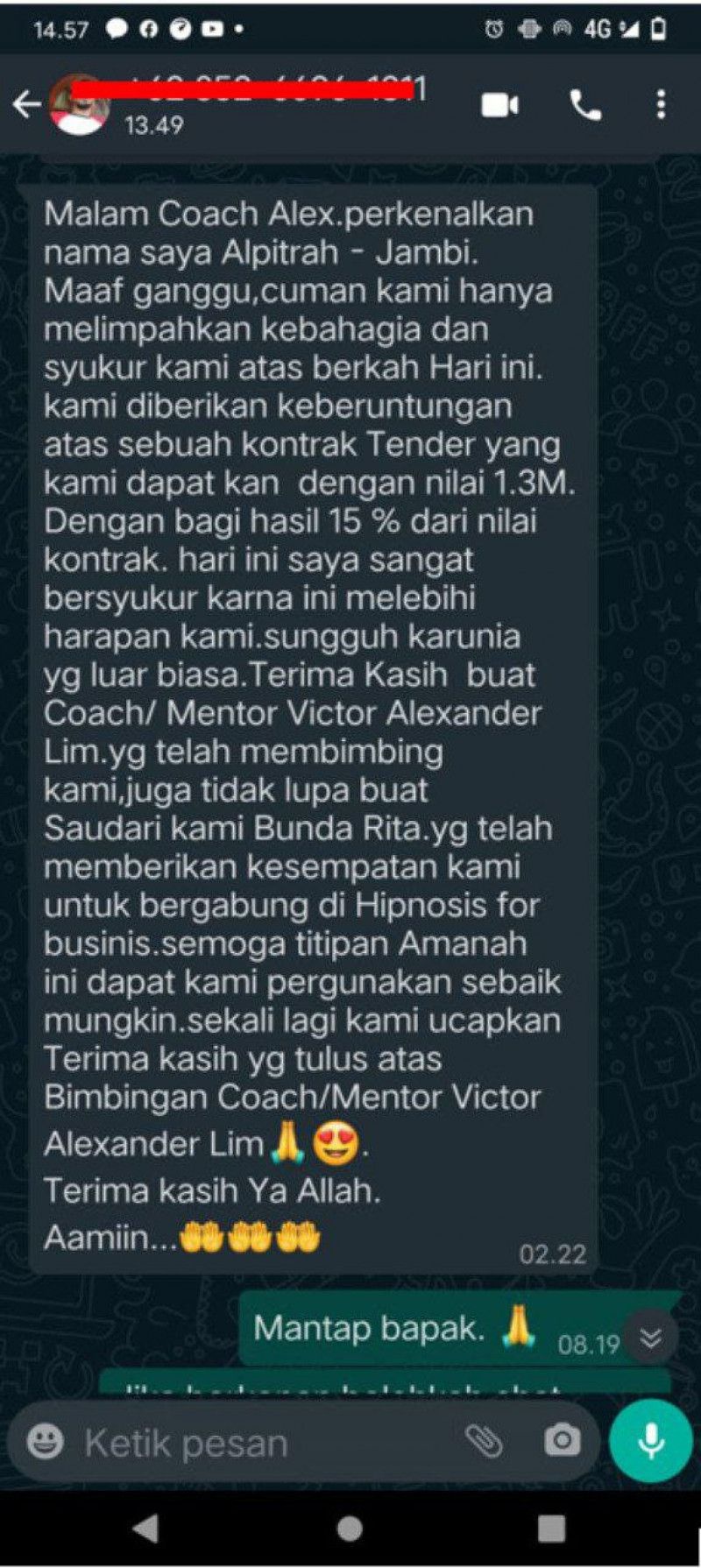This screenshot has height=1568, width=701.
Task: Attach a file with the paperclip
Action: click(x=483, y=1440)
